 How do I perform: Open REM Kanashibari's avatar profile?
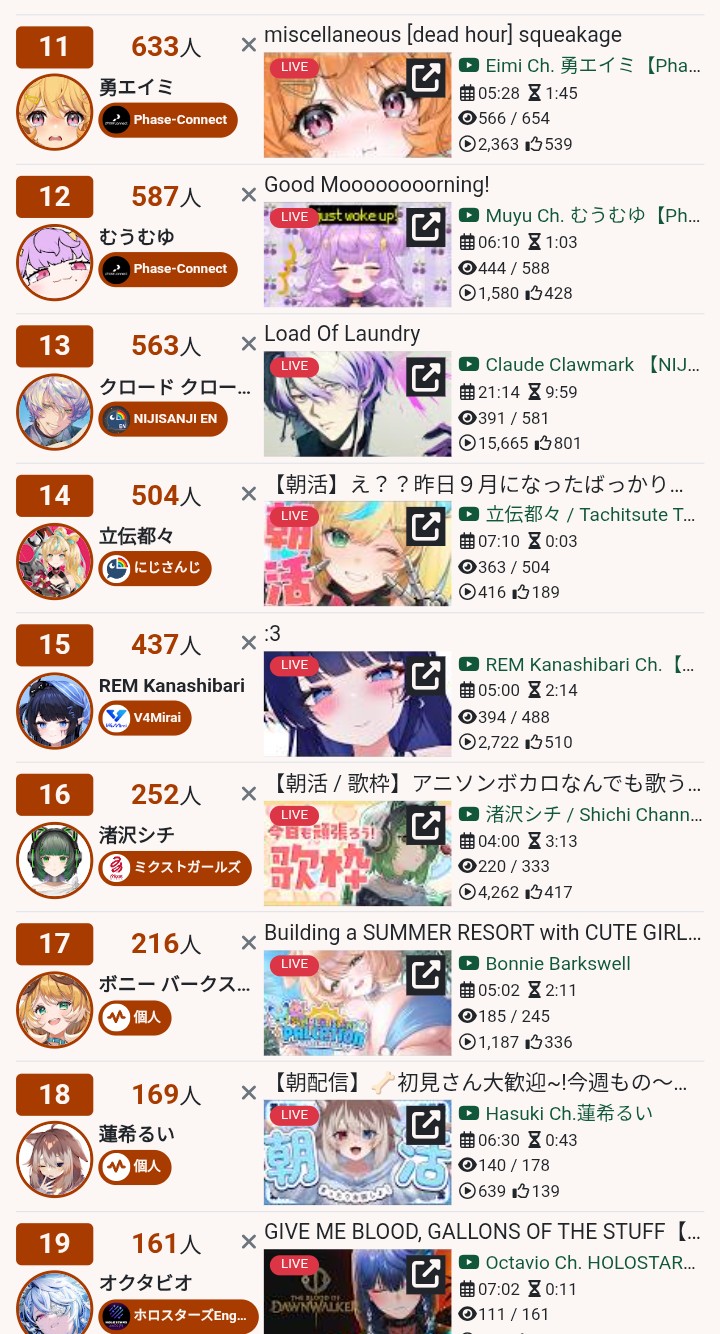[x=55, y=711]
